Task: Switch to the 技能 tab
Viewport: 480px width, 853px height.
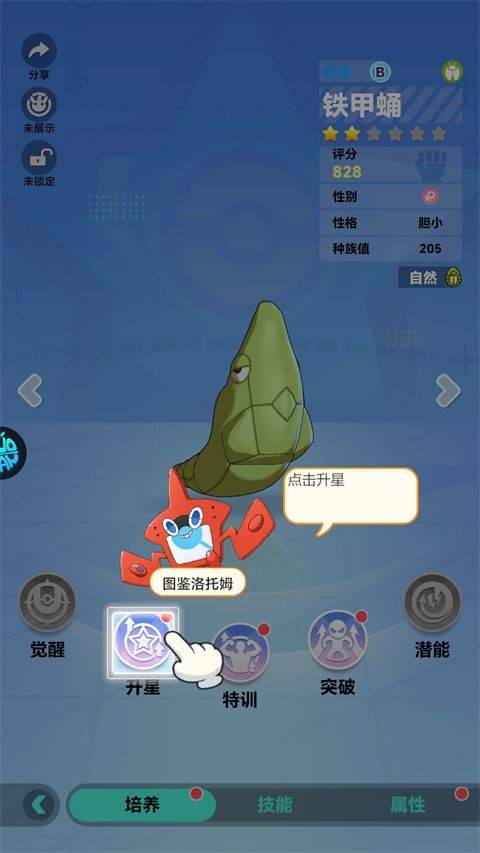Action: (x=275, y=805)
